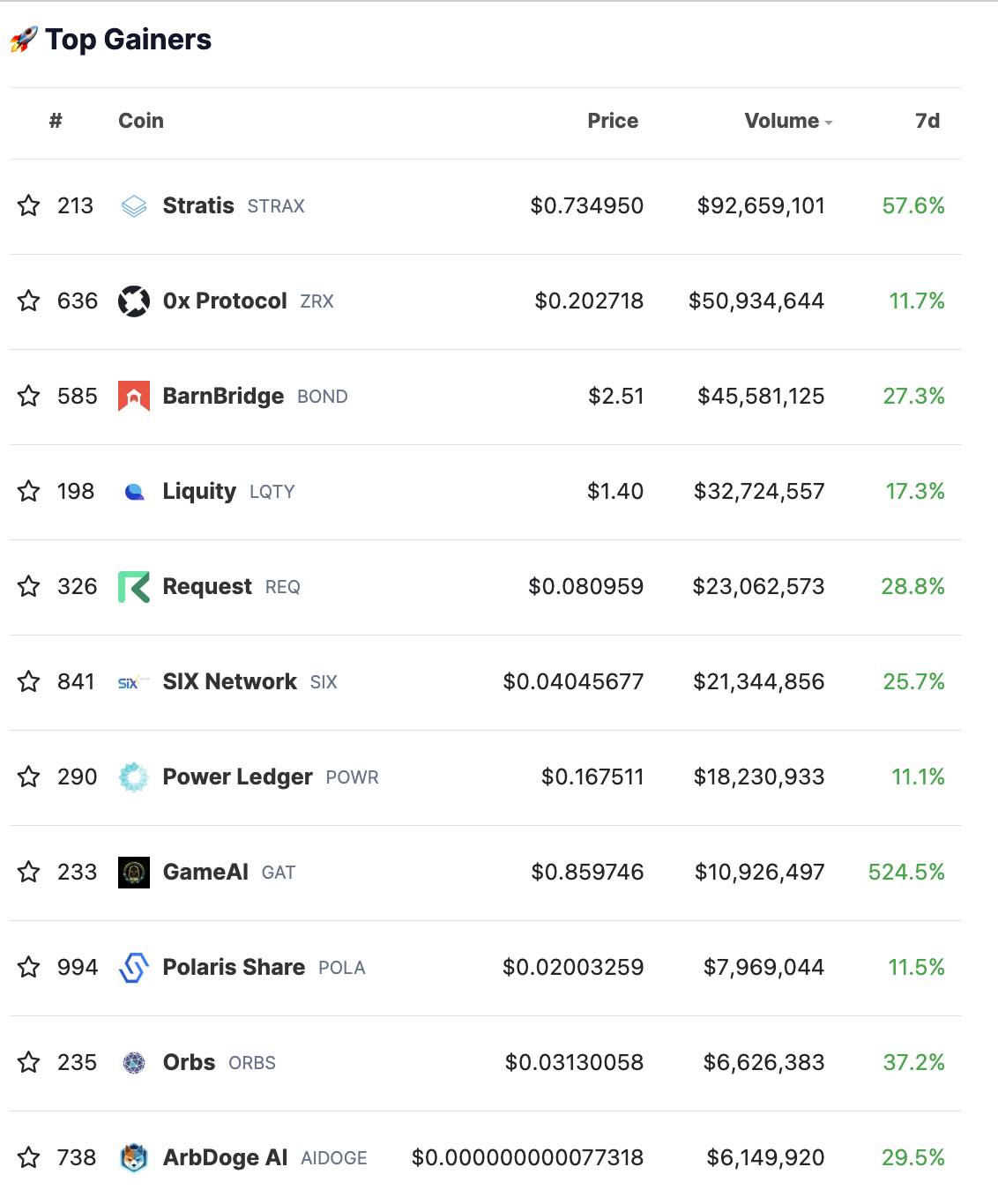Sort by the Coin column header
This screenshot has width=998, height=1204.
141,121
